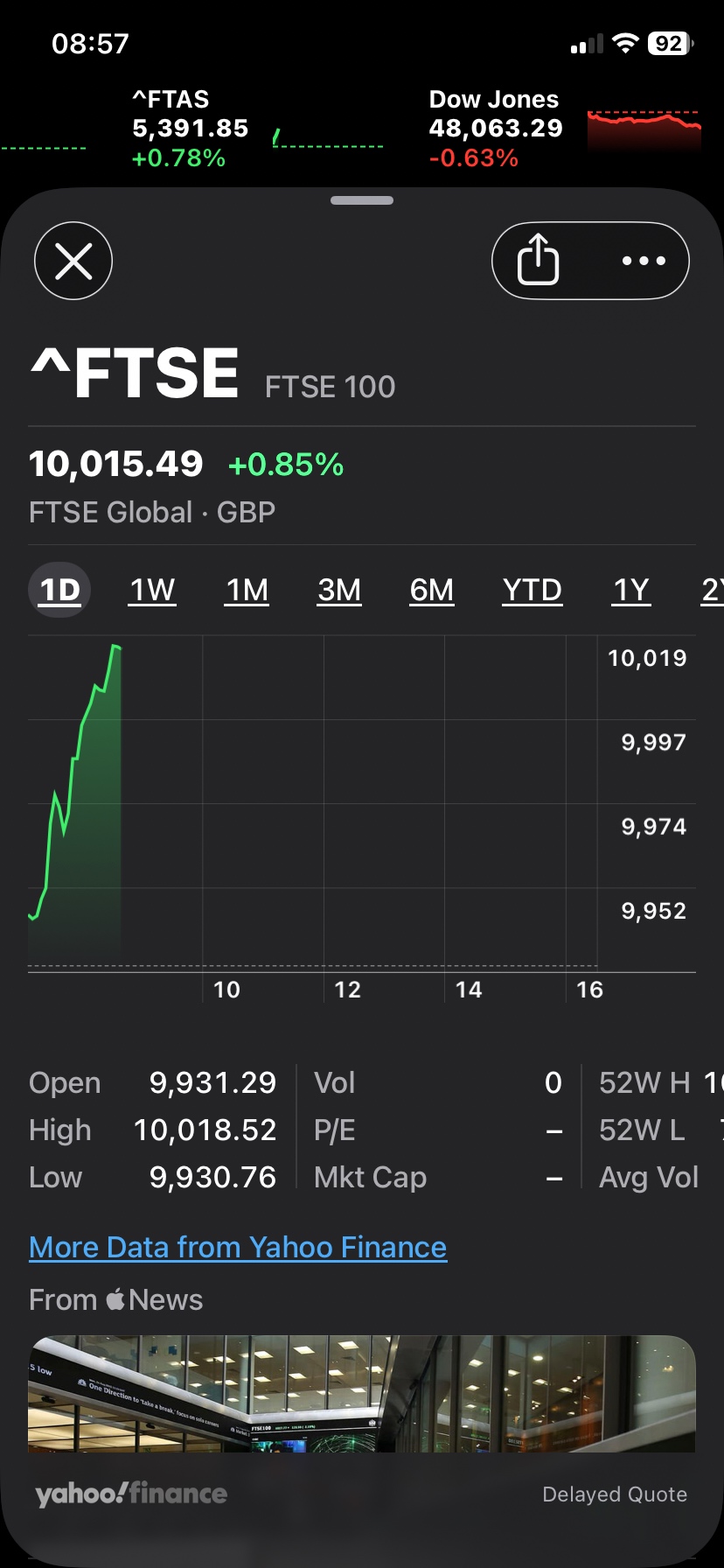This screenshot has height=1568, width=724.
Task: View the 1Y chart range
Action: pos(631,590)
